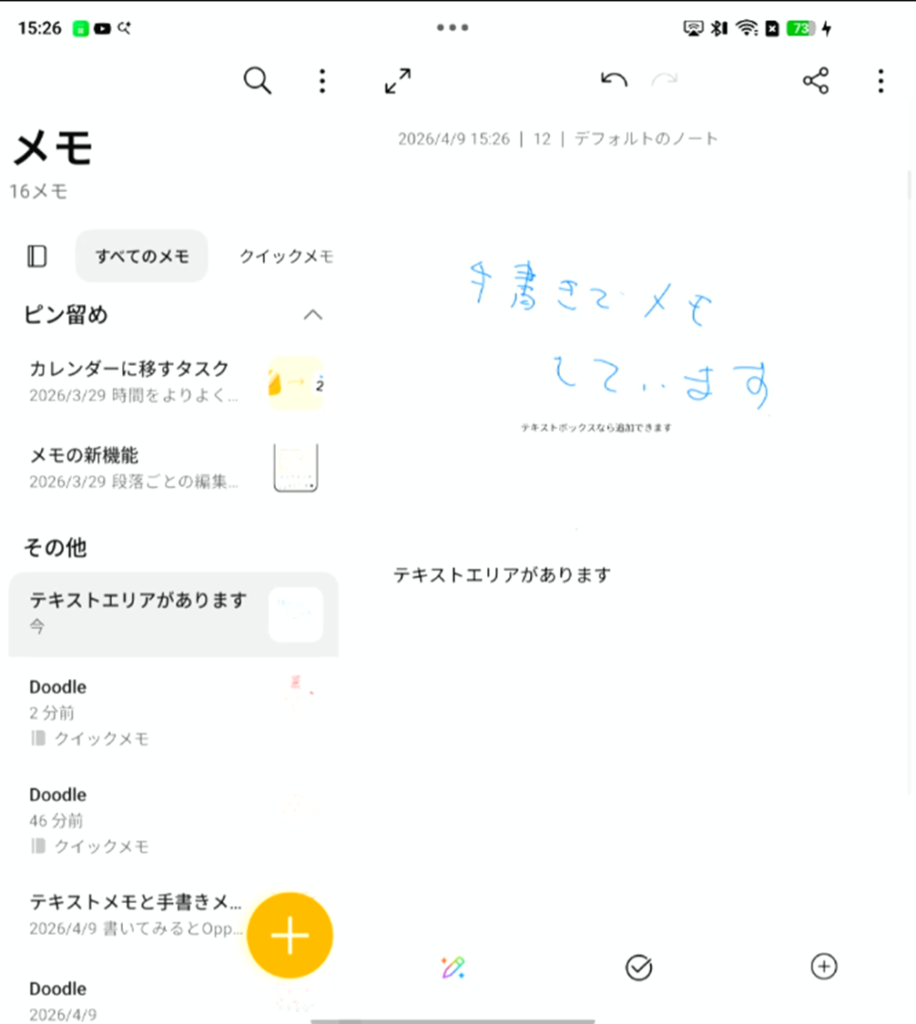
Task: Undo the last edit
Action: pyautogui.click(x=613, y=81)
